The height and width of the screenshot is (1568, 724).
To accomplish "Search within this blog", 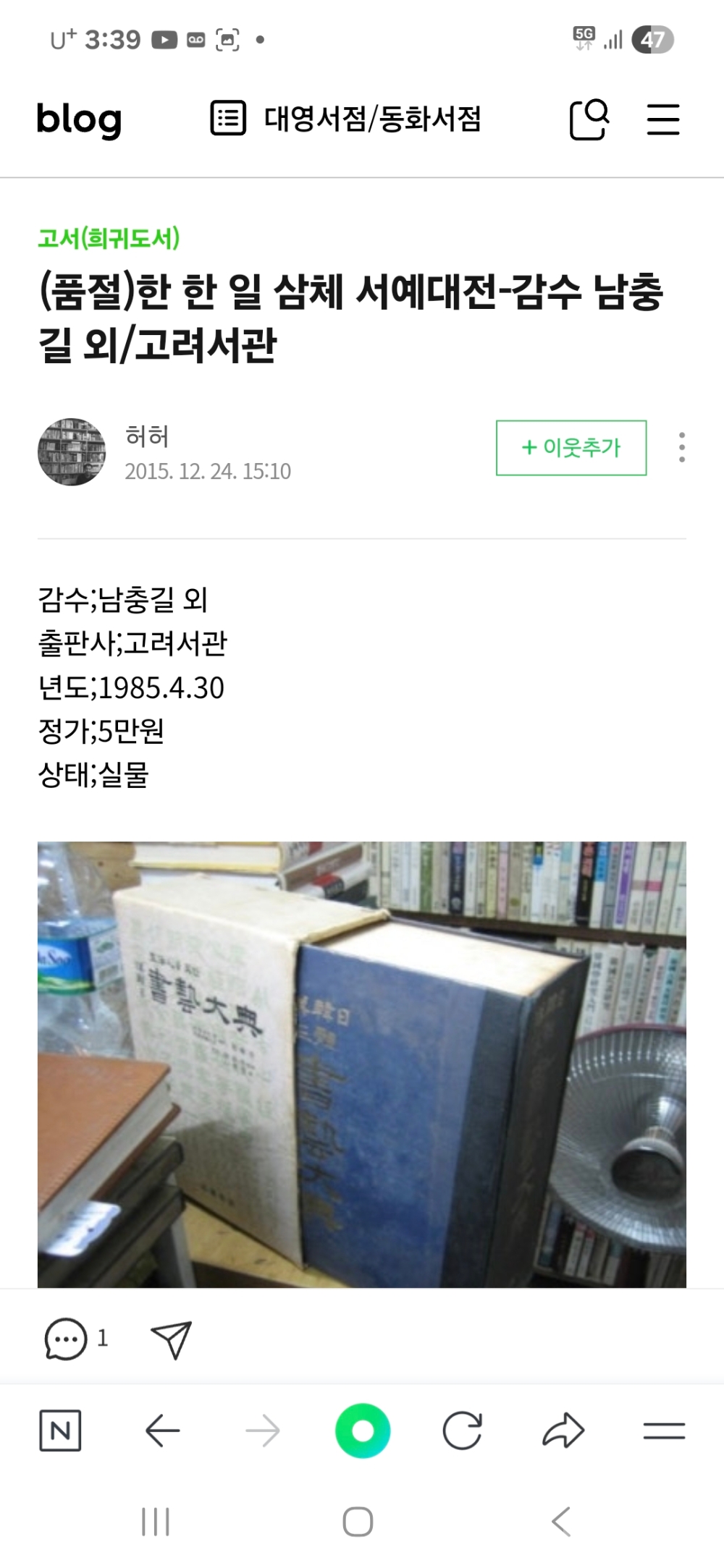I will click(x=589, y=119).
